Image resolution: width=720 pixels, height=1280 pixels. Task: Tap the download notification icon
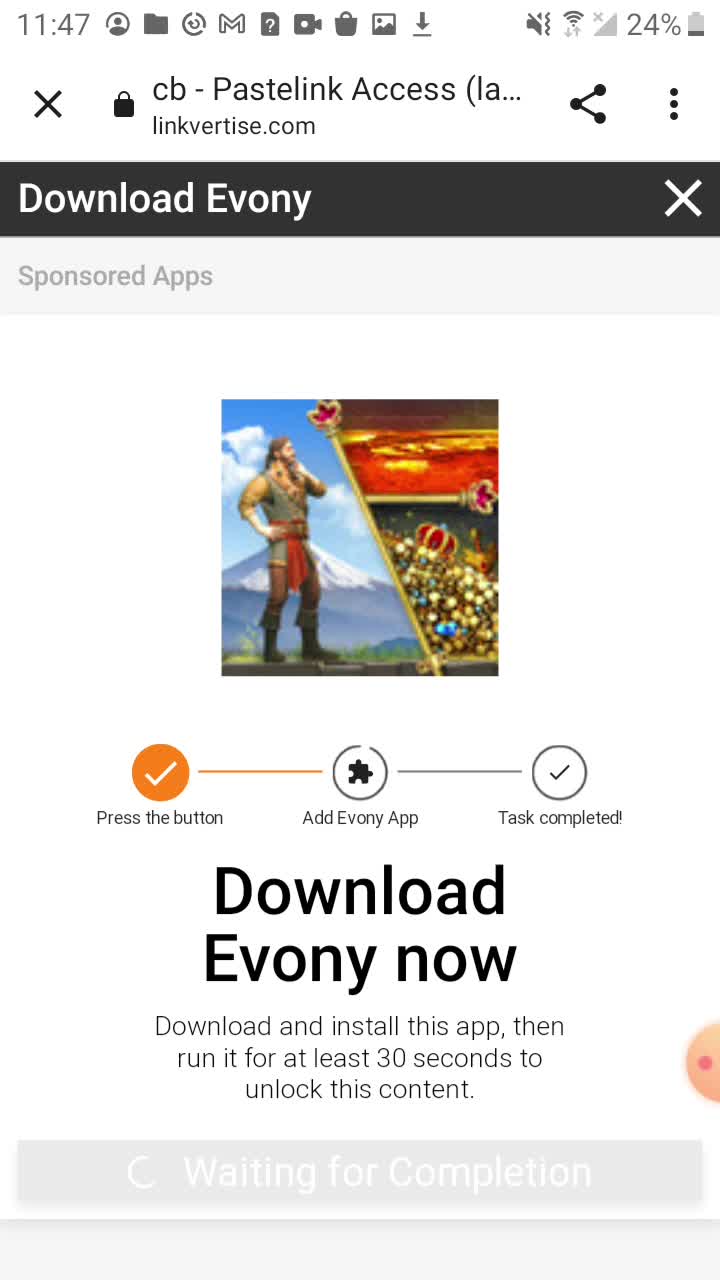(x=423, y=23)
